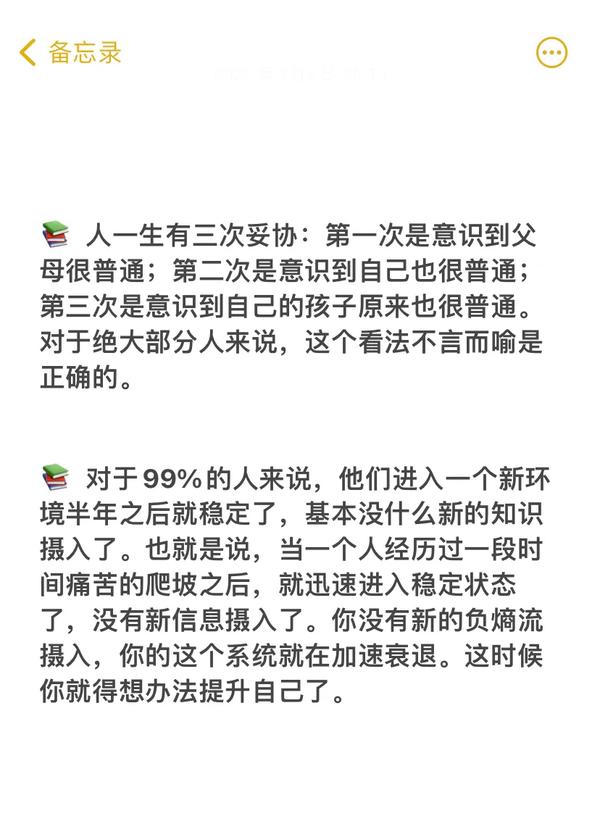Open the more options ellipsis menu
Viewport: 600px width, 832px height.
pyautogui.click(x=552, y=53)
